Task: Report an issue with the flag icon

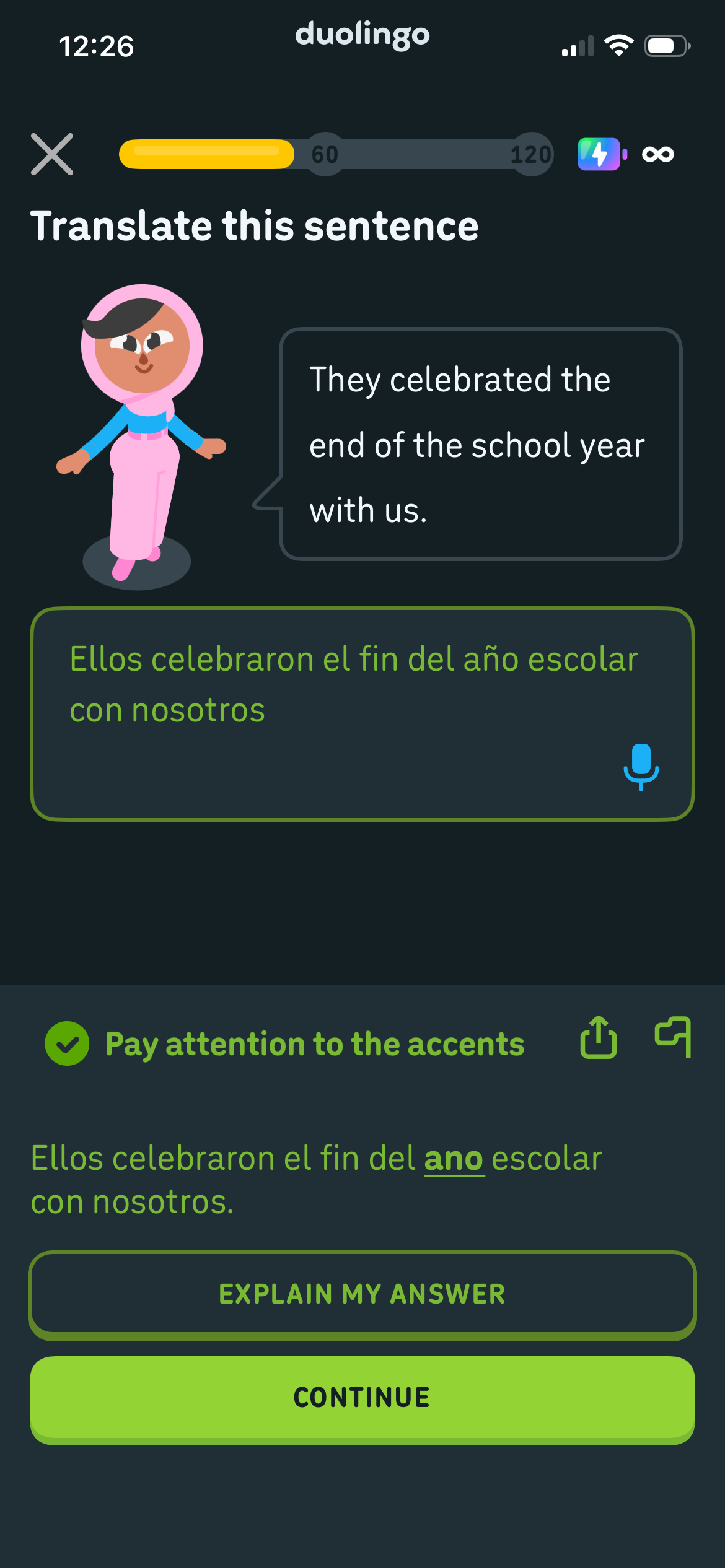Action: pos(674,1037)
